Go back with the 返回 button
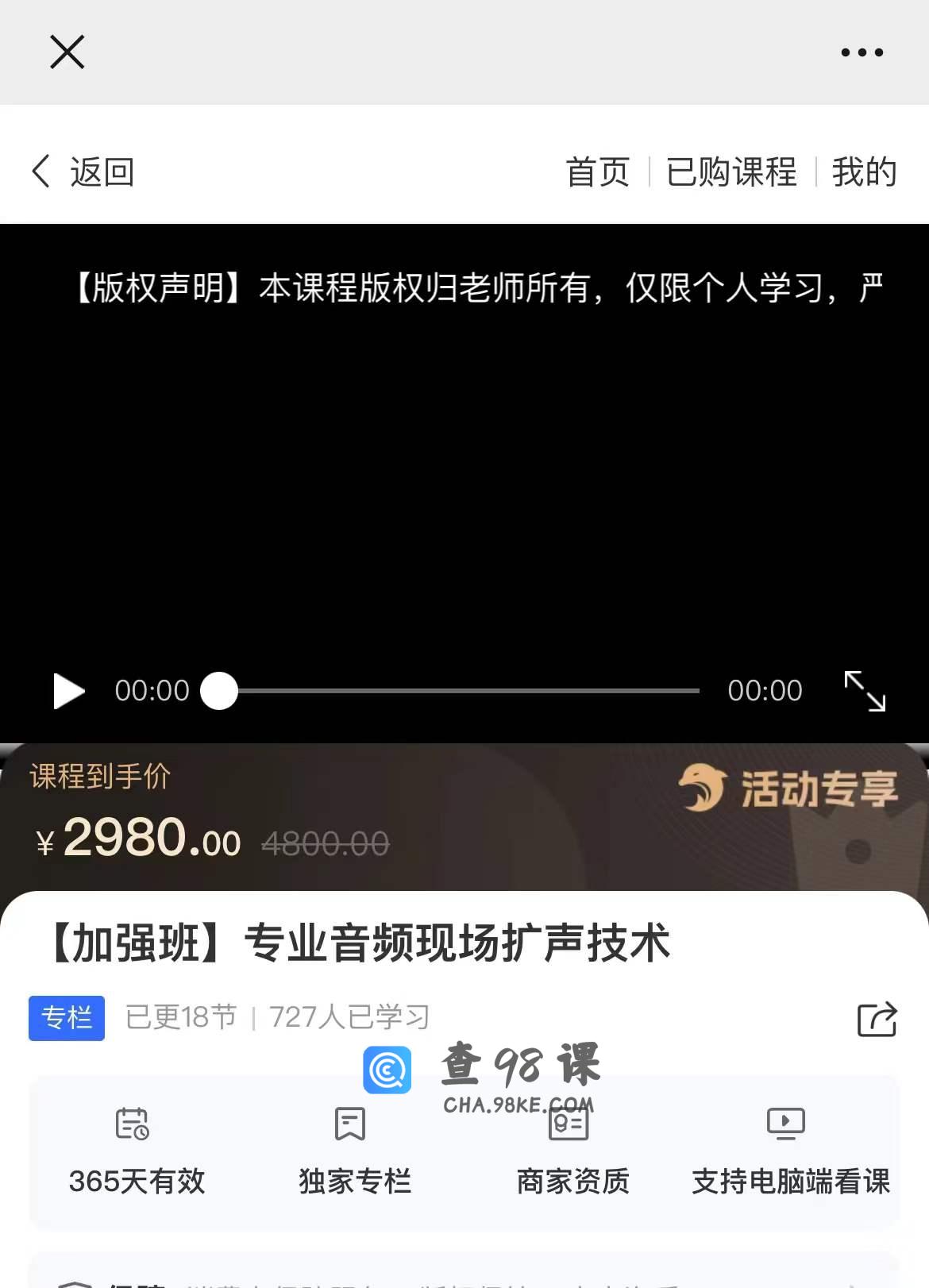Image resolution: width=929 pixels, height=1288 pixels. pos(83,172)
